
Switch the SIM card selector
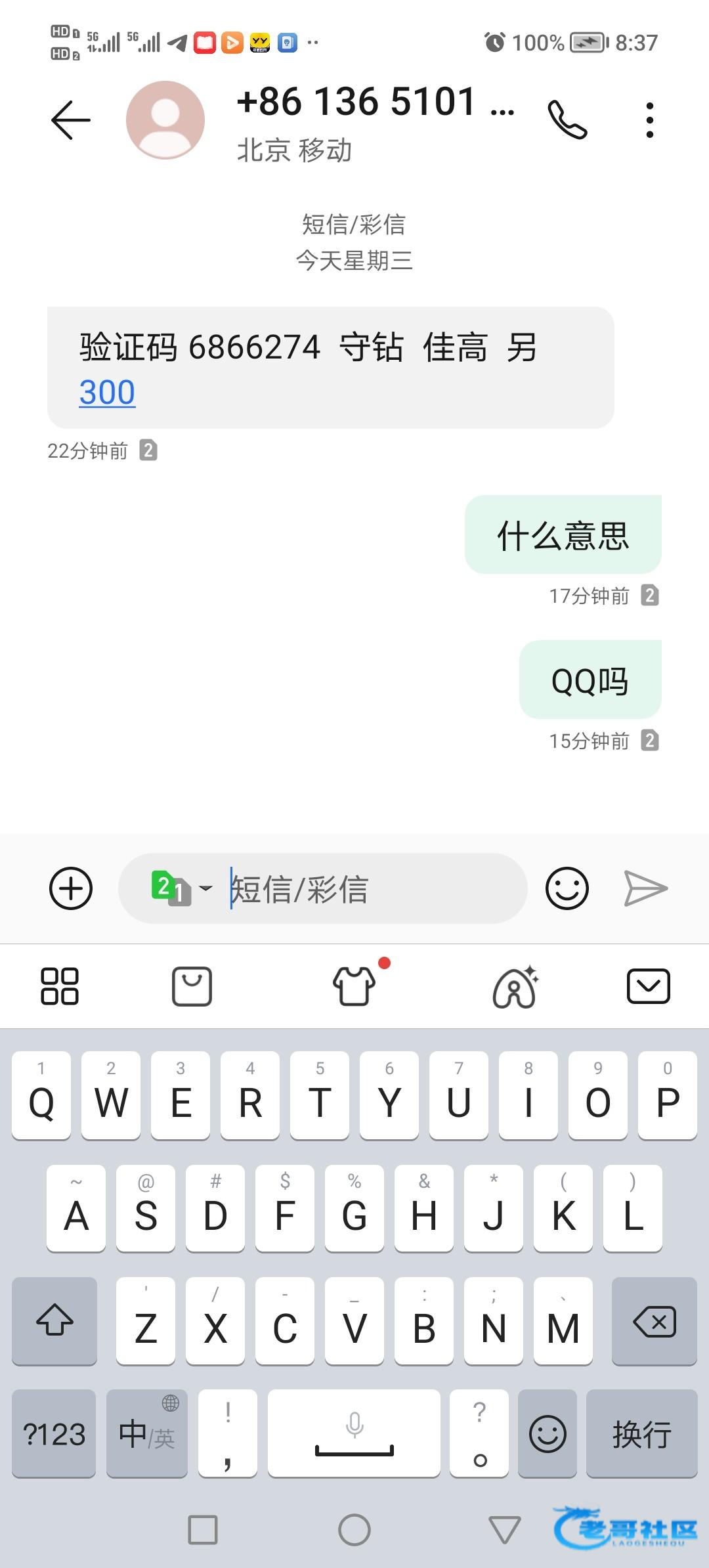click(x=181, y=888)
